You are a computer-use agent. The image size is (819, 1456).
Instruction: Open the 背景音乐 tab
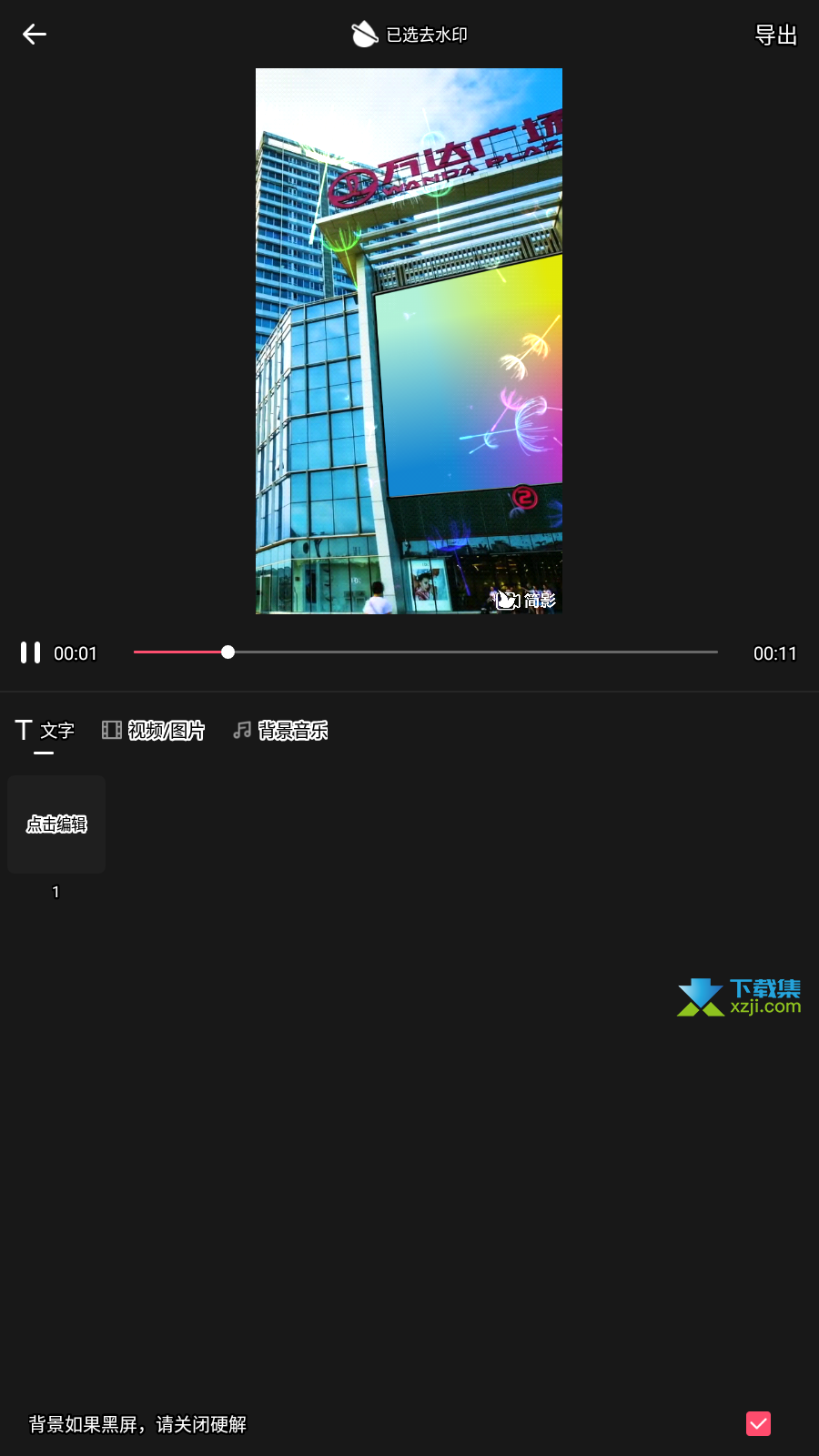point(280,731)
